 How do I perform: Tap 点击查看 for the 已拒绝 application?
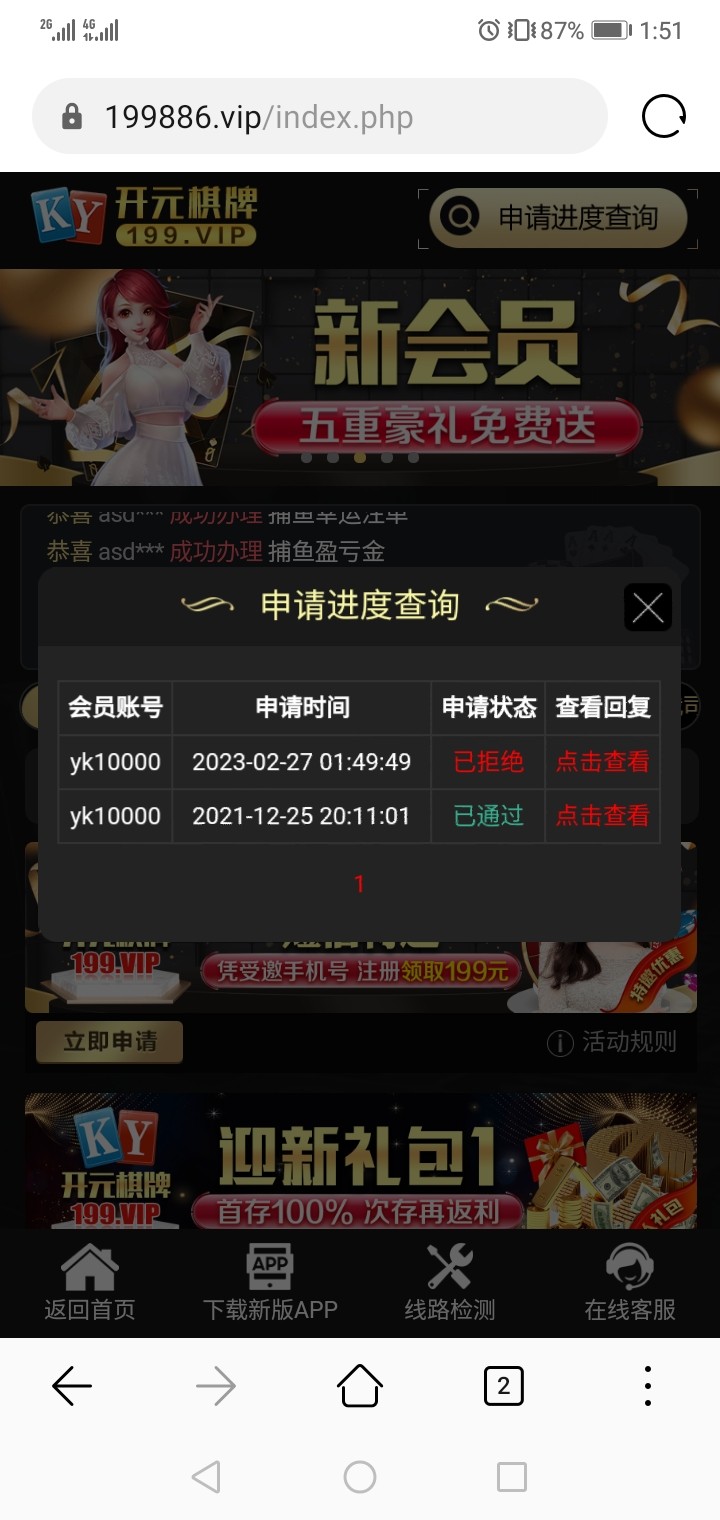click(x=602, y=762)
